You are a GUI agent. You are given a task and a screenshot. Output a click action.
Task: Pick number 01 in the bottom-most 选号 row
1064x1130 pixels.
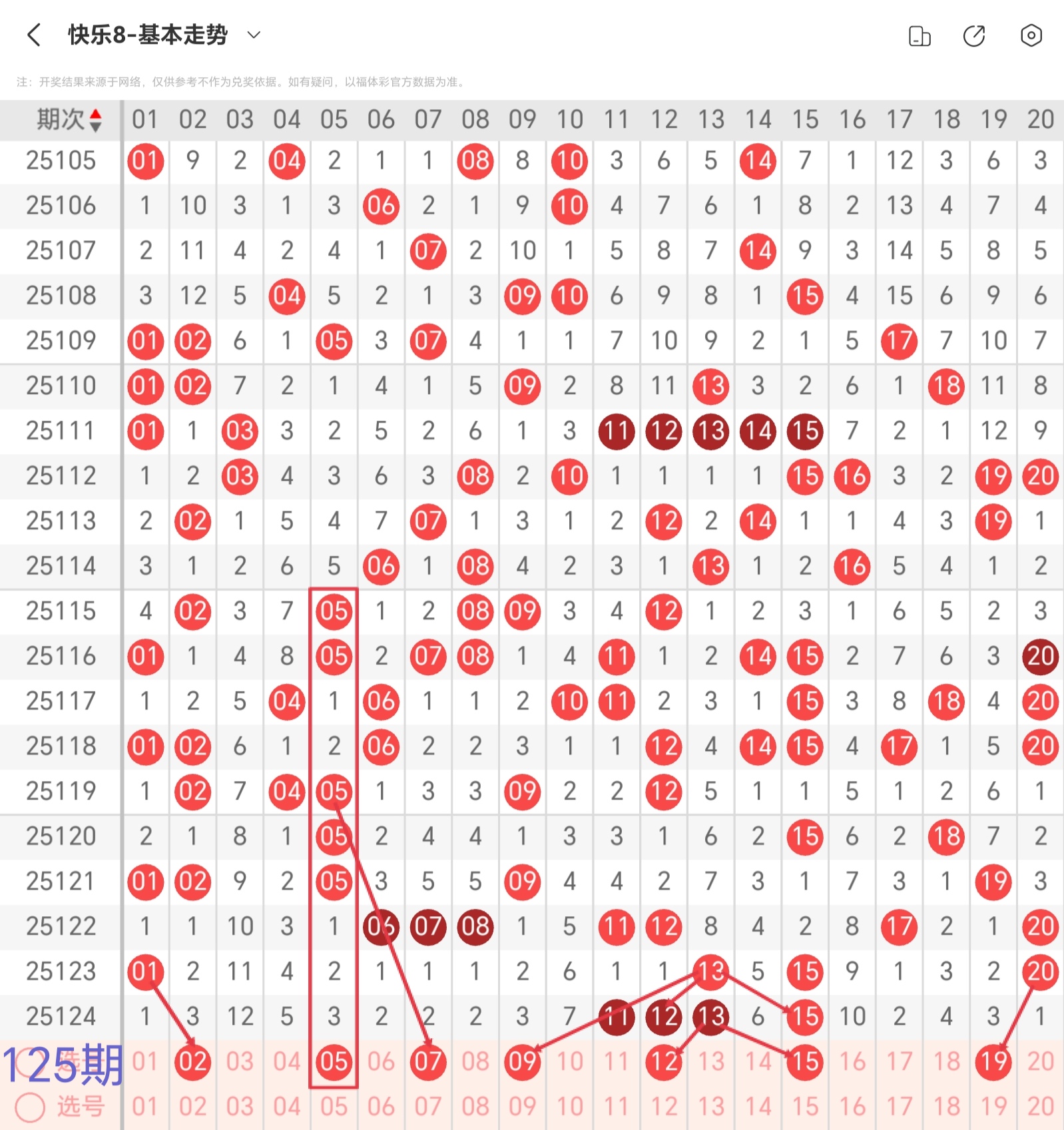coord(145,1107)
